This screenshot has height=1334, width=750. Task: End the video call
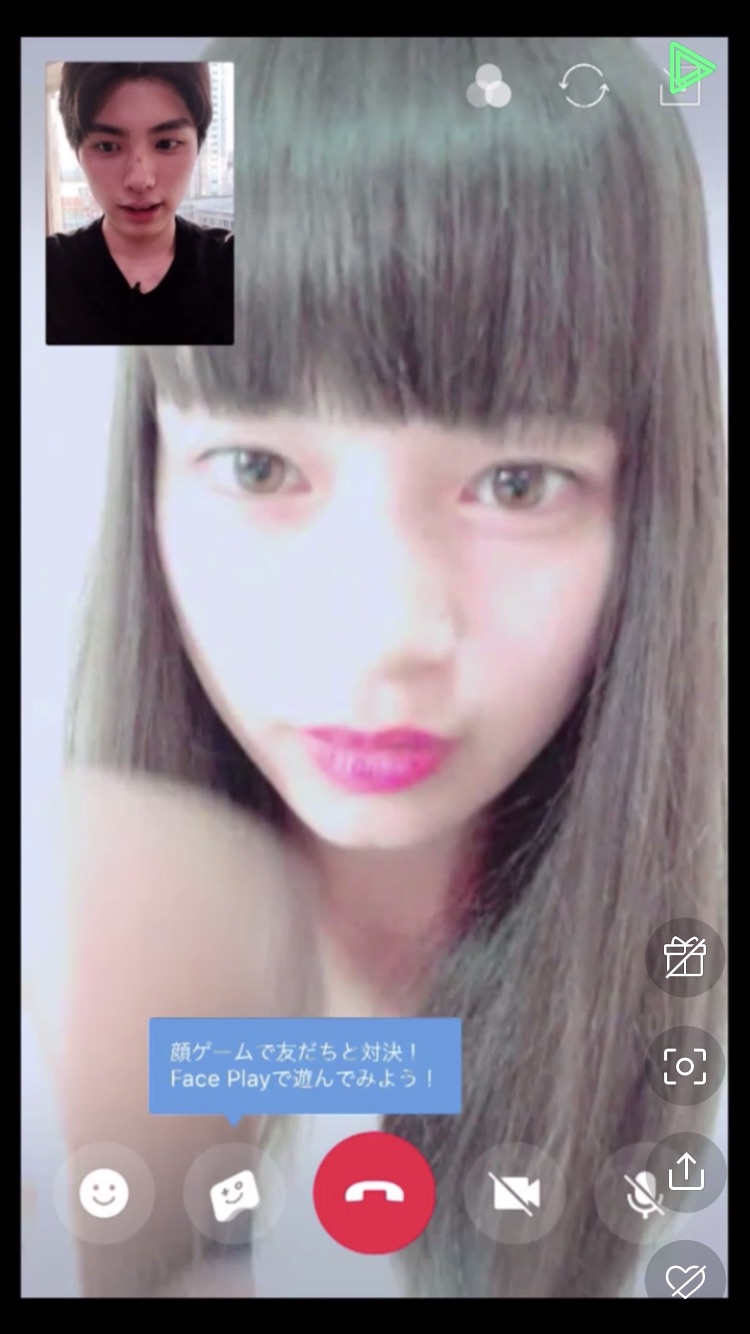point(374,1193)
